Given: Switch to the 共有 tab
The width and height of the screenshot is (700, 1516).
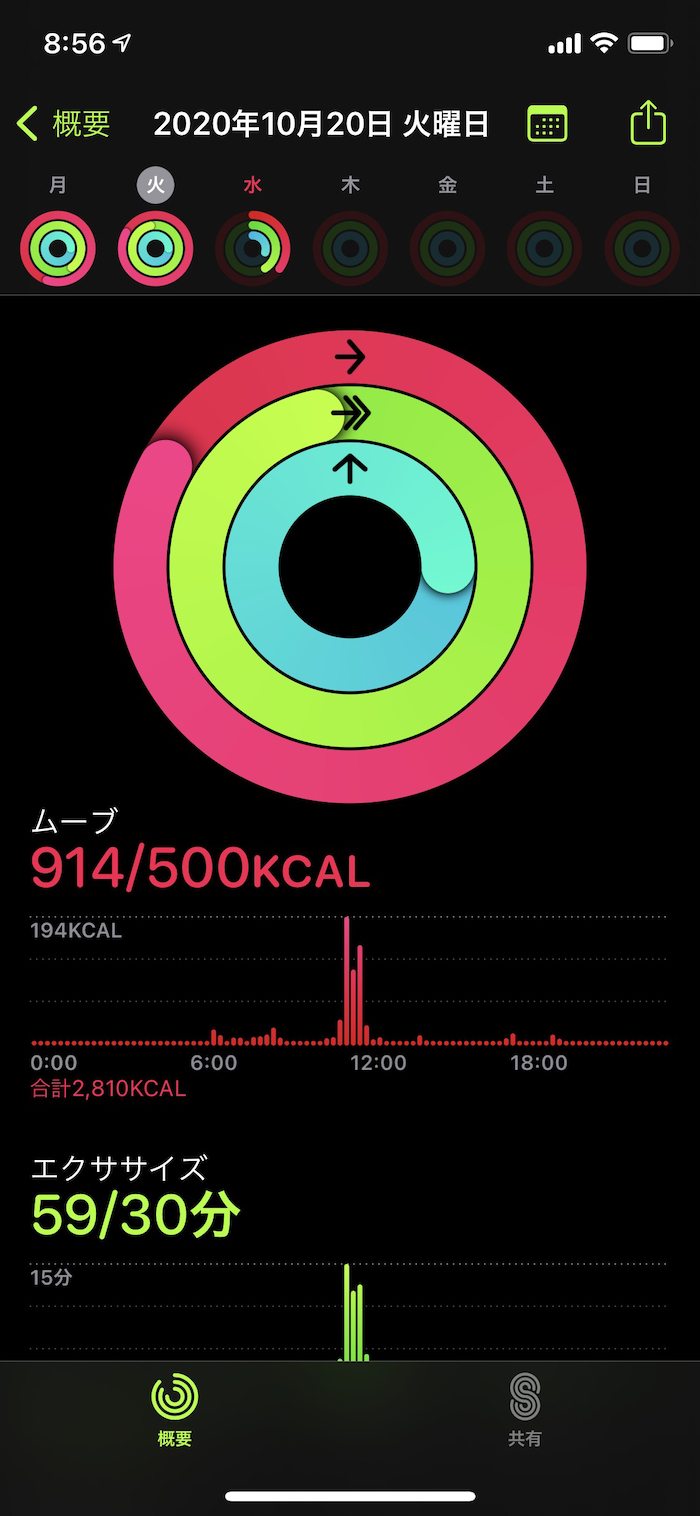Looking at the screenshot, I should (525, 1410).
